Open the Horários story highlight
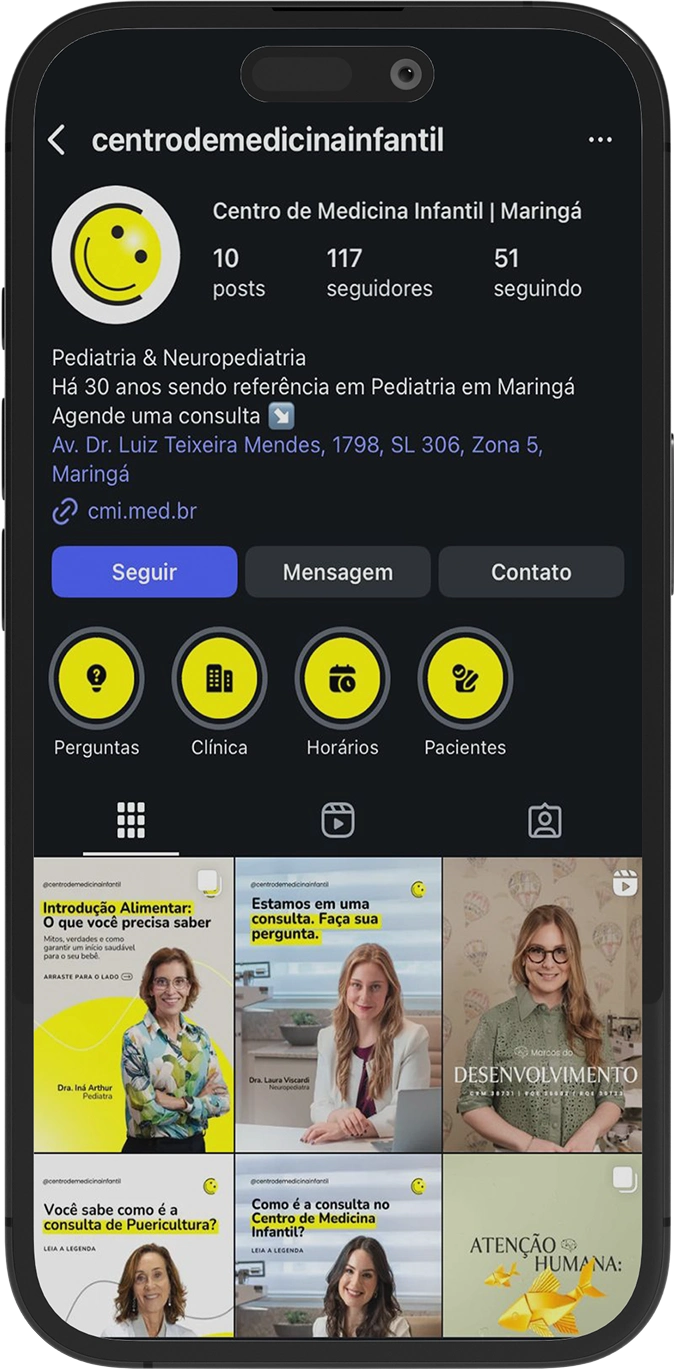 342,679
